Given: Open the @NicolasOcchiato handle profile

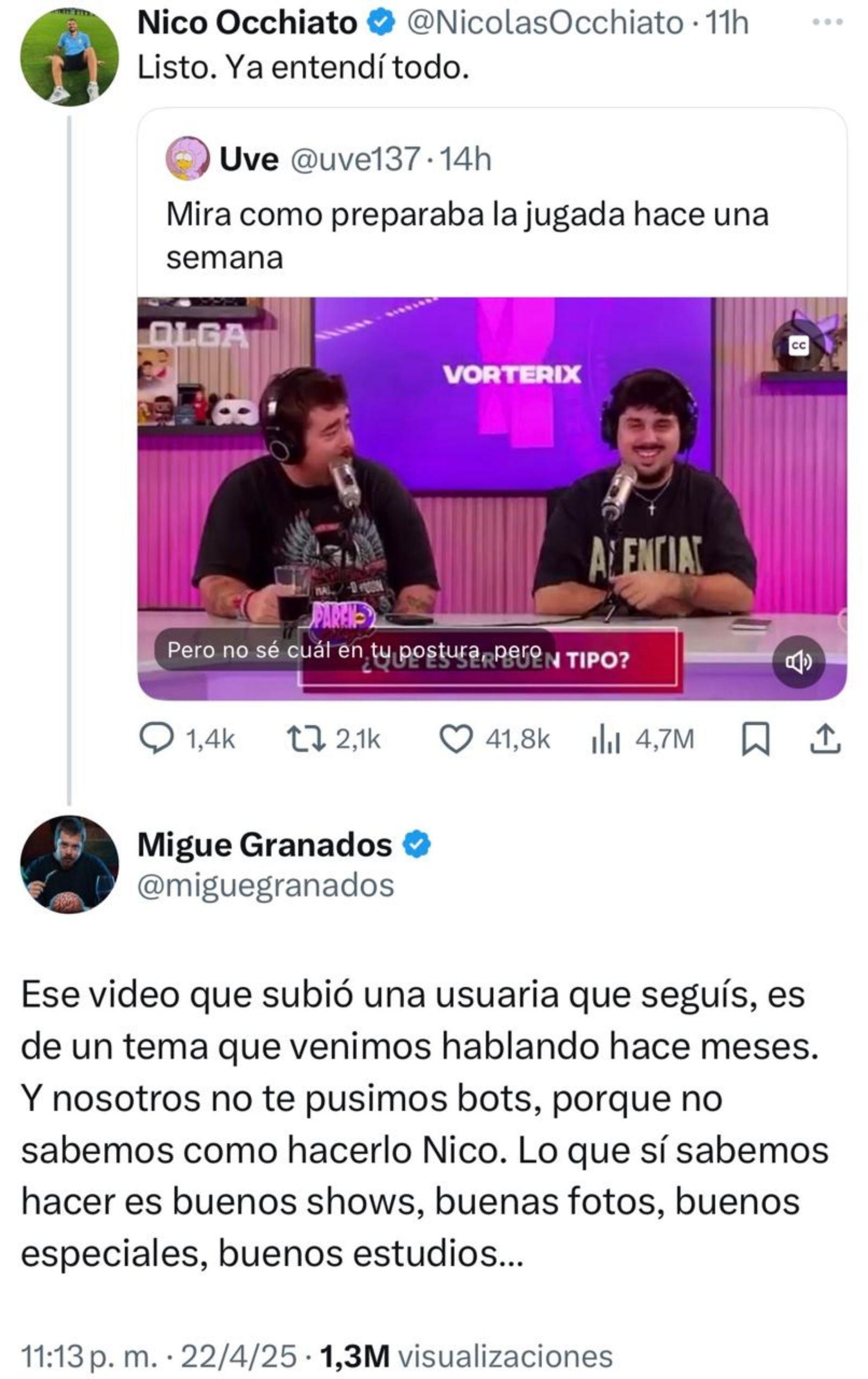Looking at the screenshot, I should tap(545, 23).
